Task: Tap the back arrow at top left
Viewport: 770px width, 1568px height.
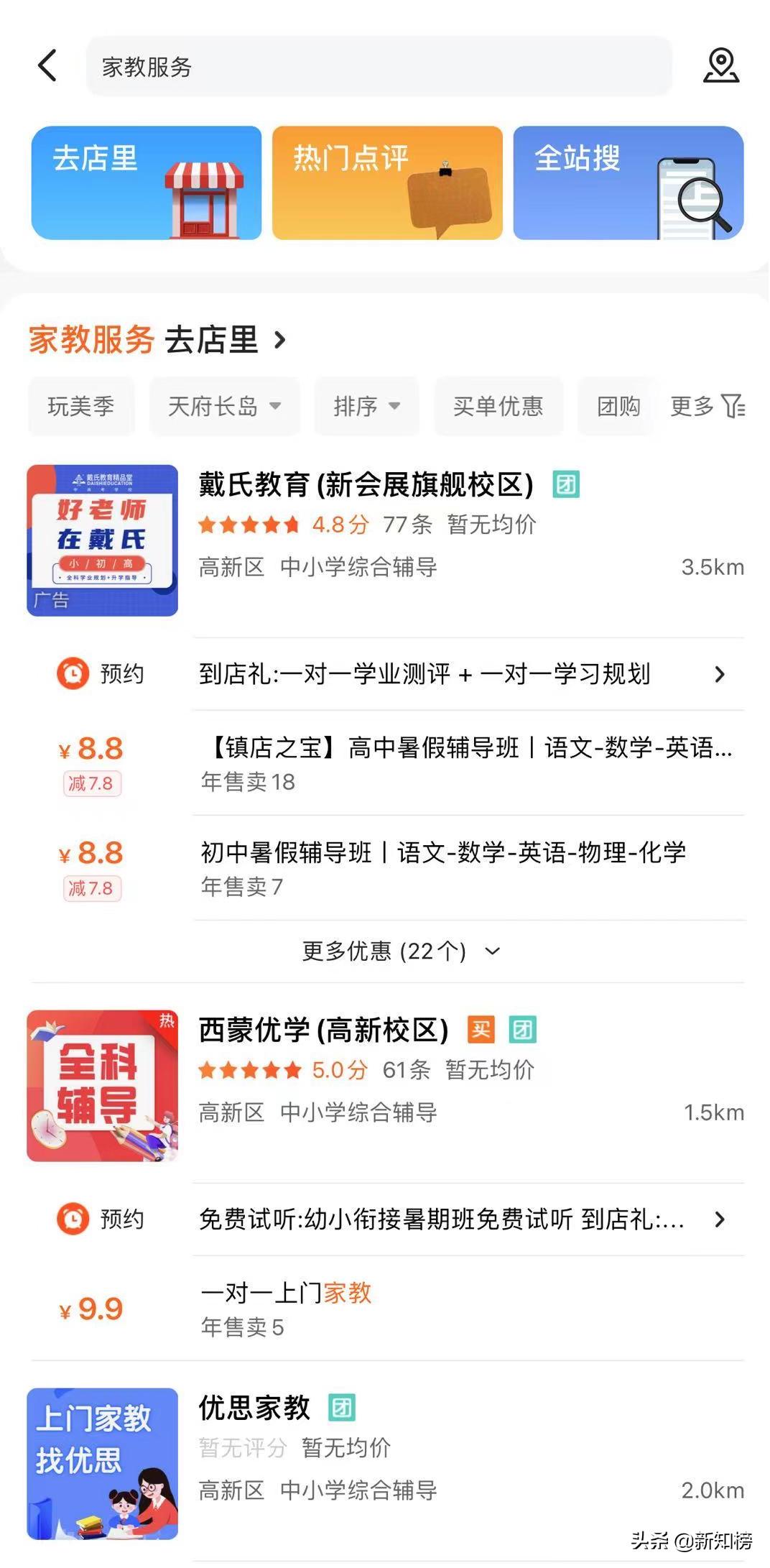Action: [47, 66]
